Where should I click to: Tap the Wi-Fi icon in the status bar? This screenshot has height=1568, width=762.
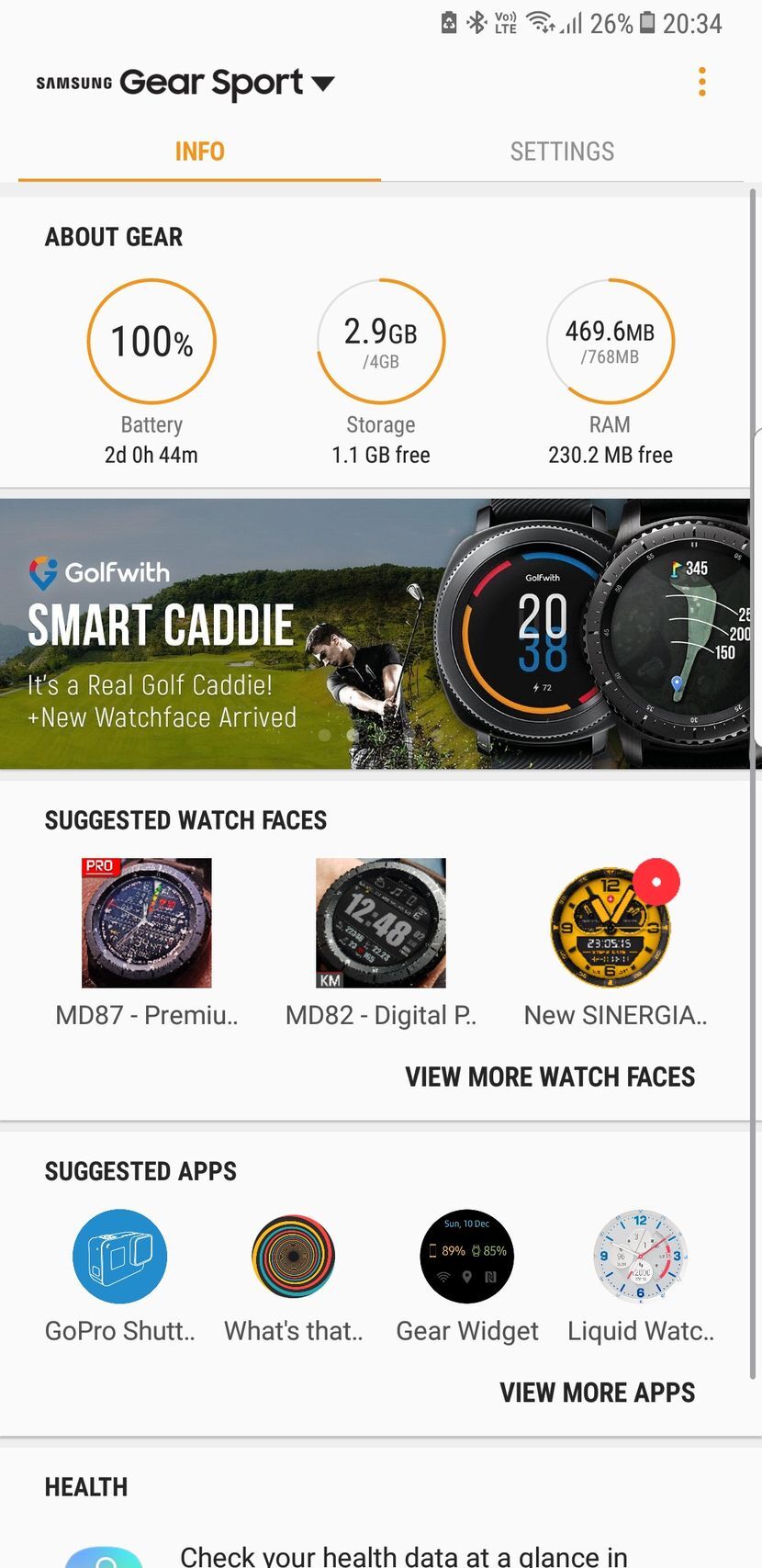coord(543,25)
